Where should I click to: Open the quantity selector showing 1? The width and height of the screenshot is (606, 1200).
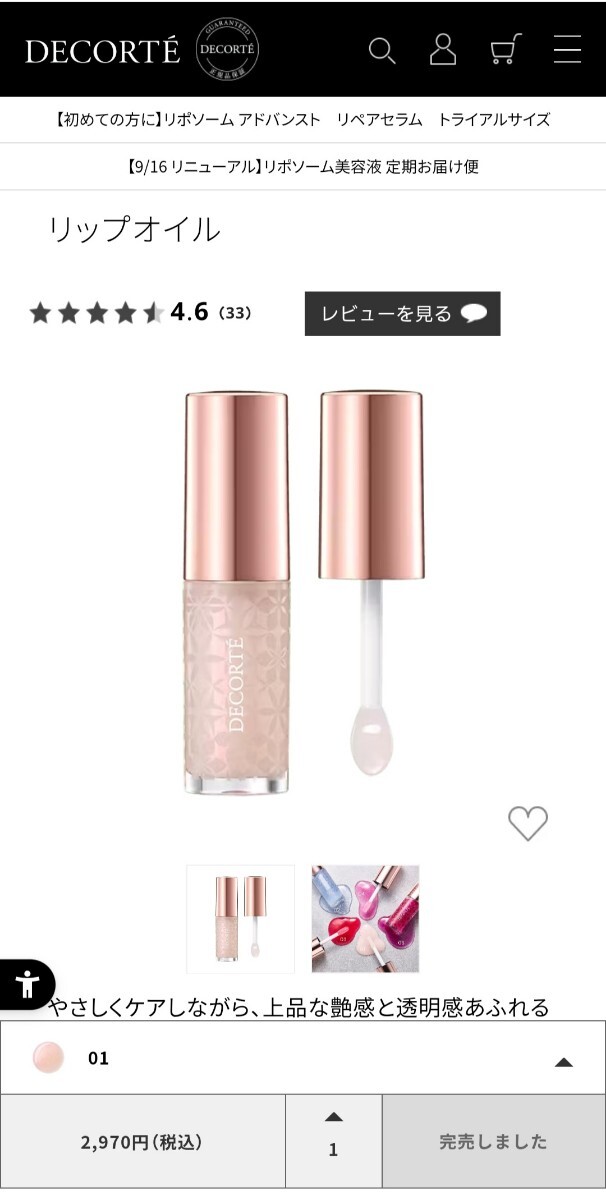[x=333, y=1141]
